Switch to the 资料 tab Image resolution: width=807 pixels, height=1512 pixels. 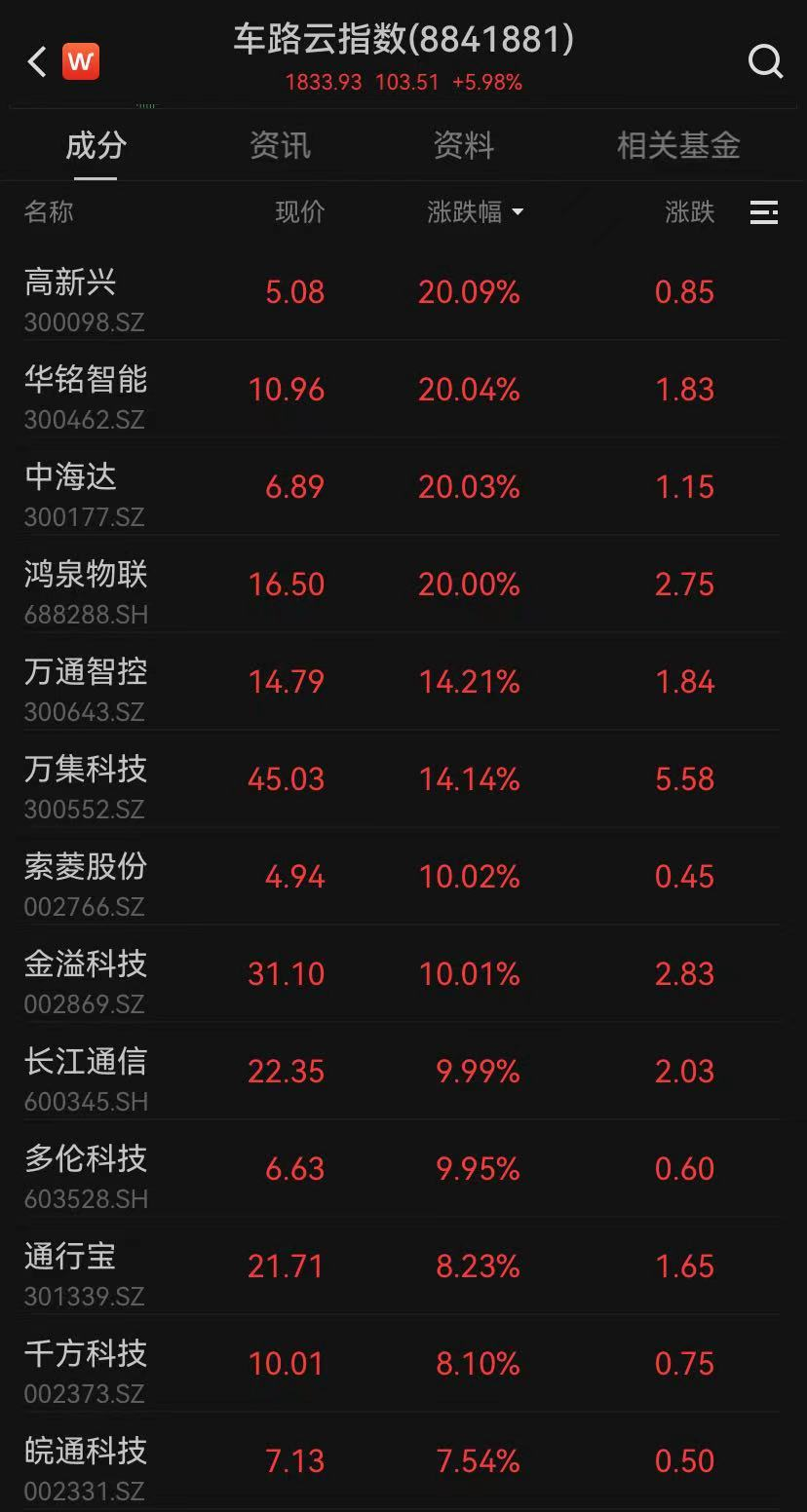coord(464,146)
